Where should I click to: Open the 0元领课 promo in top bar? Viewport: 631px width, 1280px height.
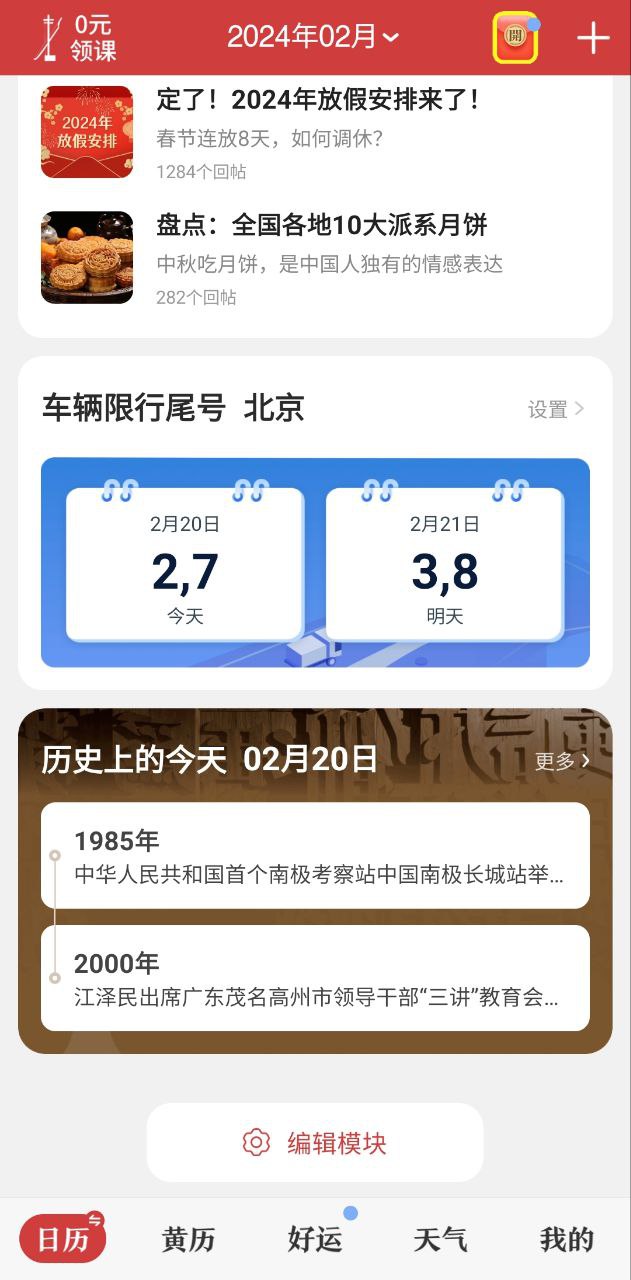coord(76,38)
